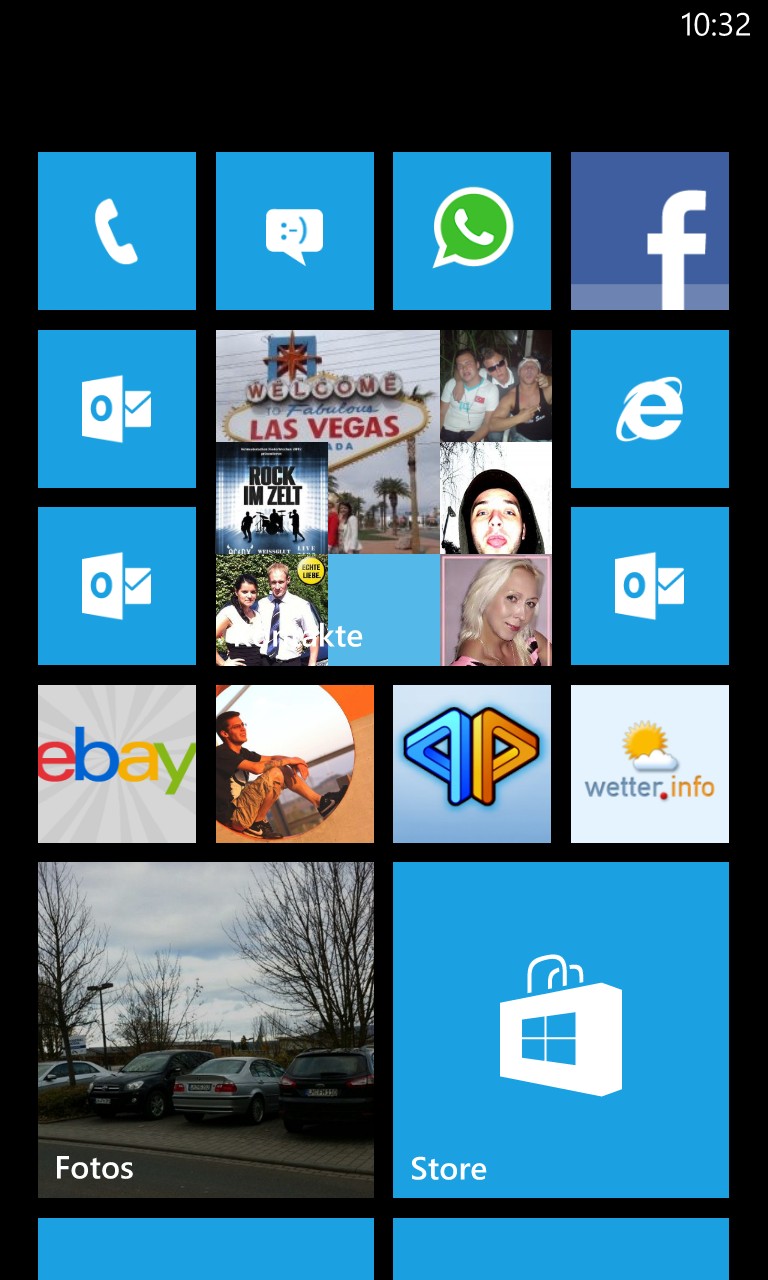The image size is (768, 1280).
Task: Open the blue and orange logo app
Action: pos(472,764)
